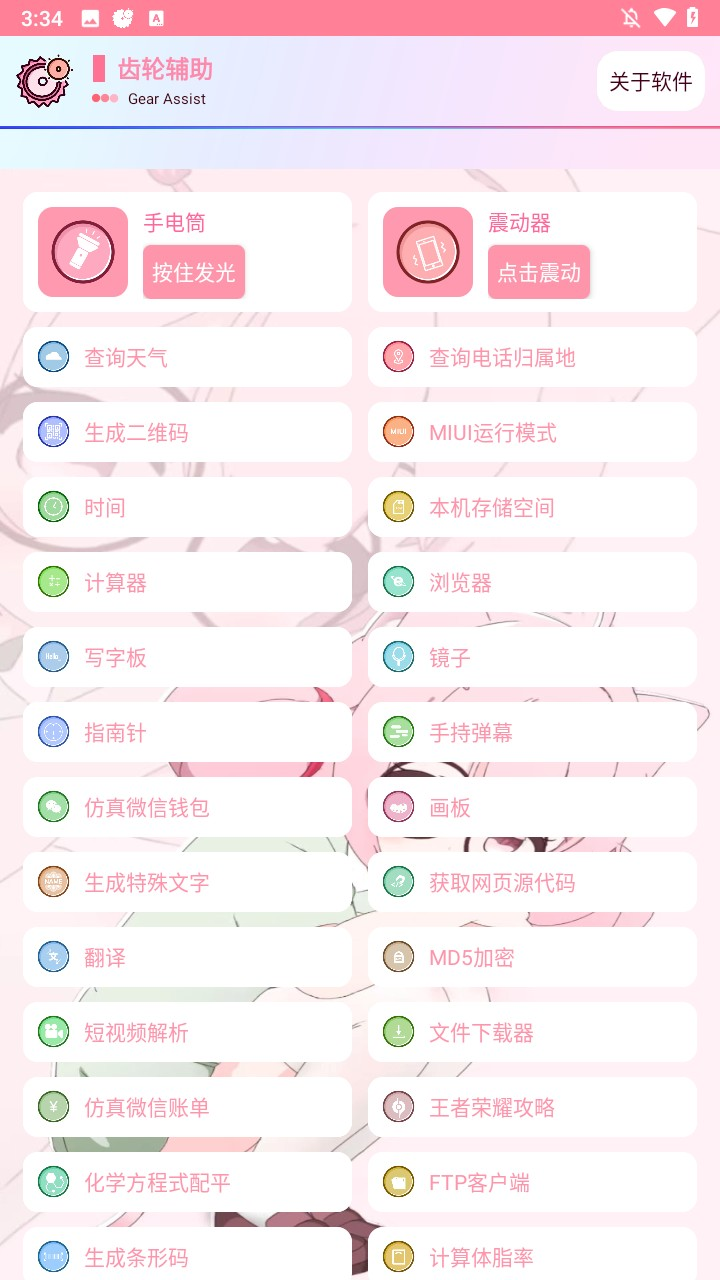The image size is (720, 1280).
Task: Select the orange MIUI mode icon
Action: 398,432
